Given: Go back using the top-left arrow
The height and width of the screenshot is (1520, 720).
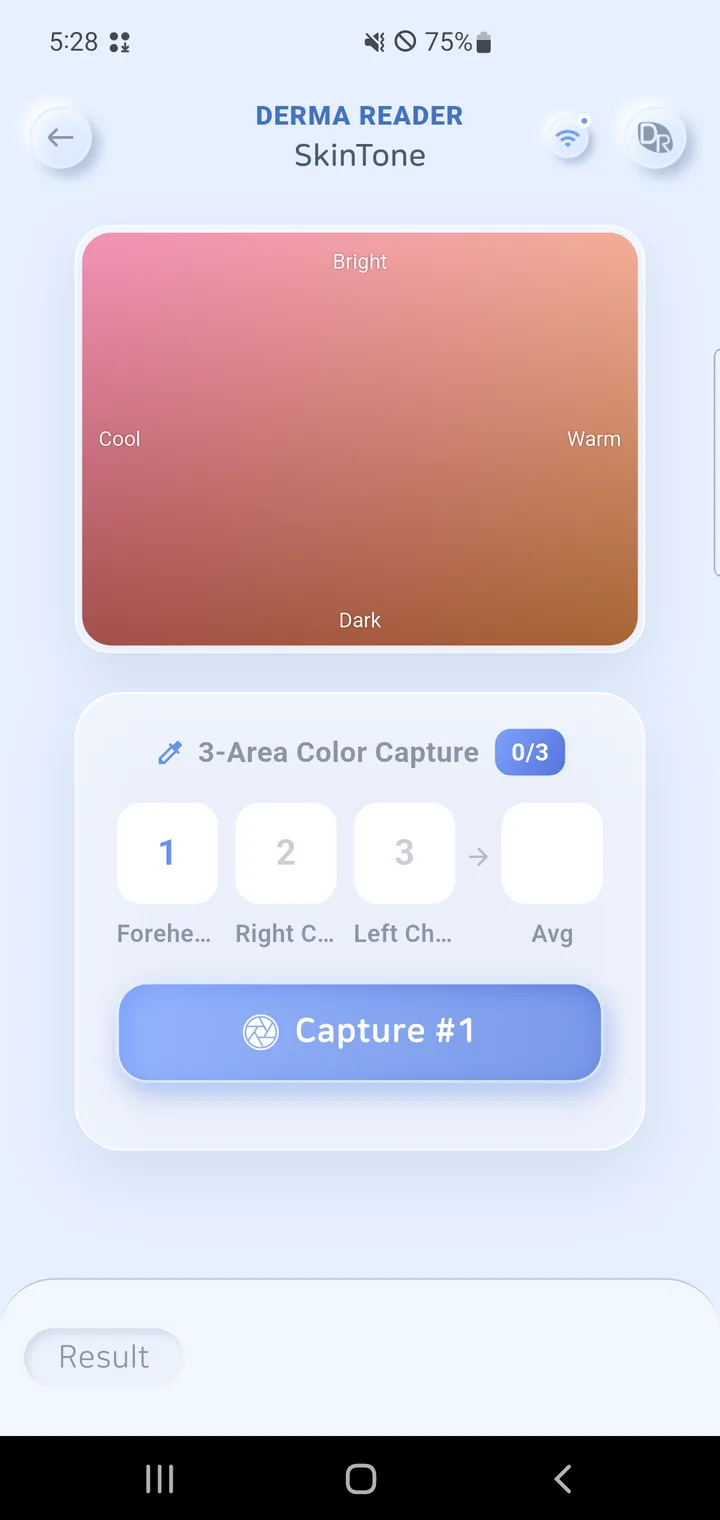Looking at the screenshot, I should (61, 137).
